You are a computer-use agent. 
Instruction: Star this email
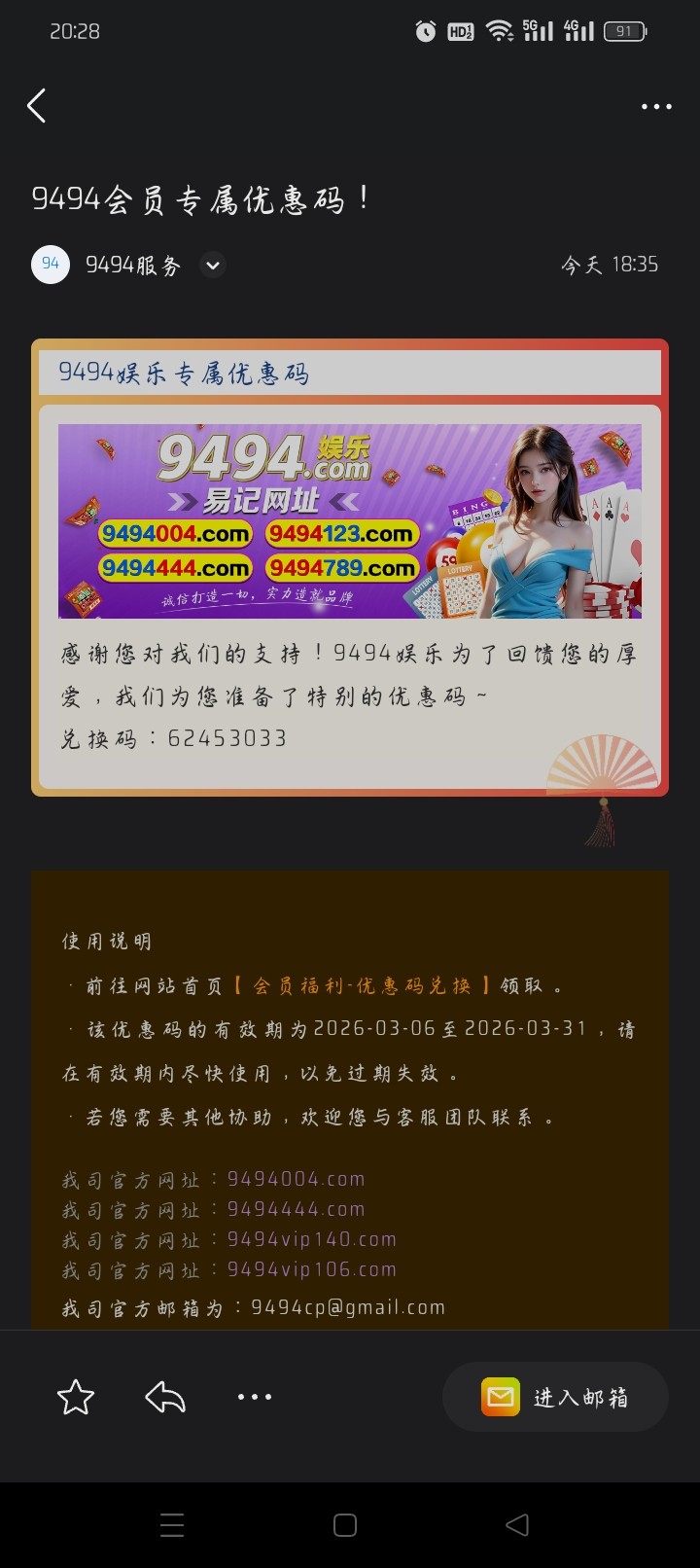click(76, 1398)
